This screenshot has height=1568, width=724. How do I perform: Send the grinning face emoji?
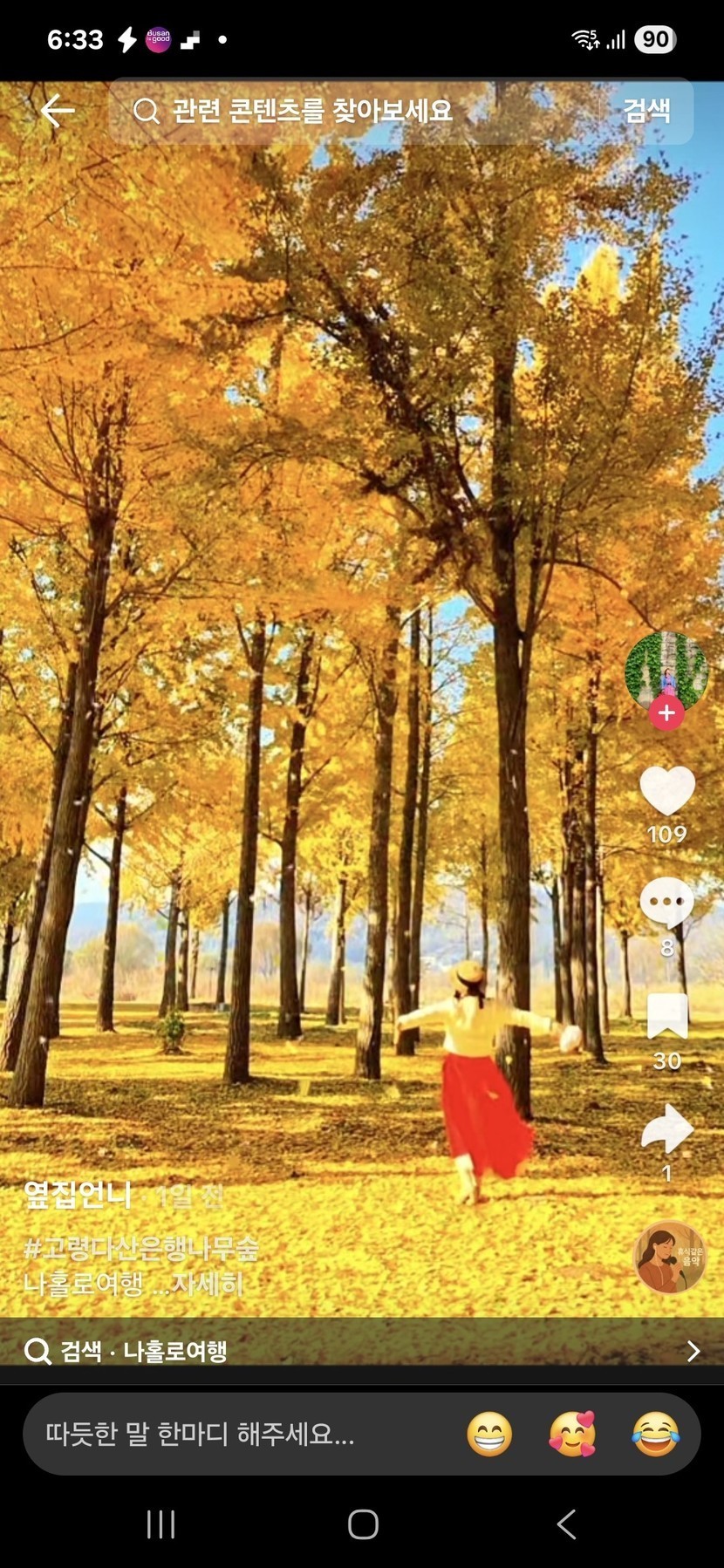pyautogui.click(x=489, y=1435)
